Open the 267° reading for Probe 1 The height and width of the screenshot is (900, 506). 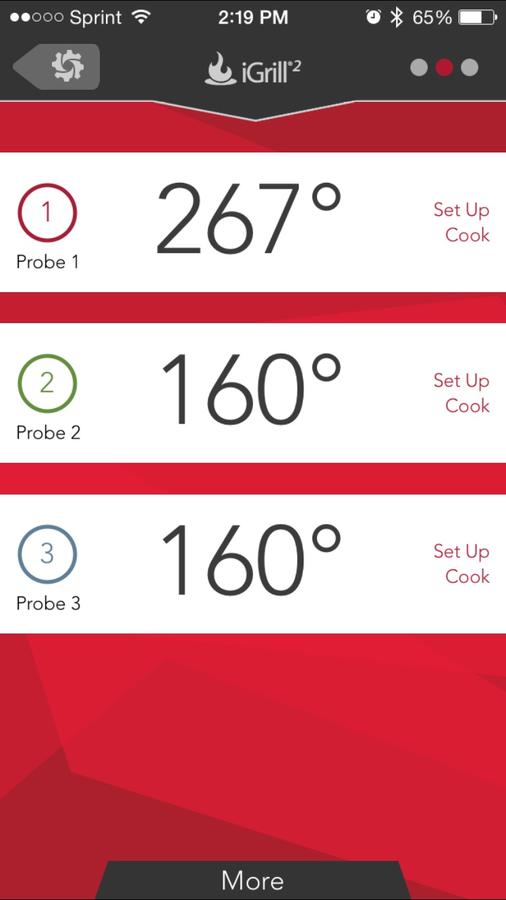248,218
